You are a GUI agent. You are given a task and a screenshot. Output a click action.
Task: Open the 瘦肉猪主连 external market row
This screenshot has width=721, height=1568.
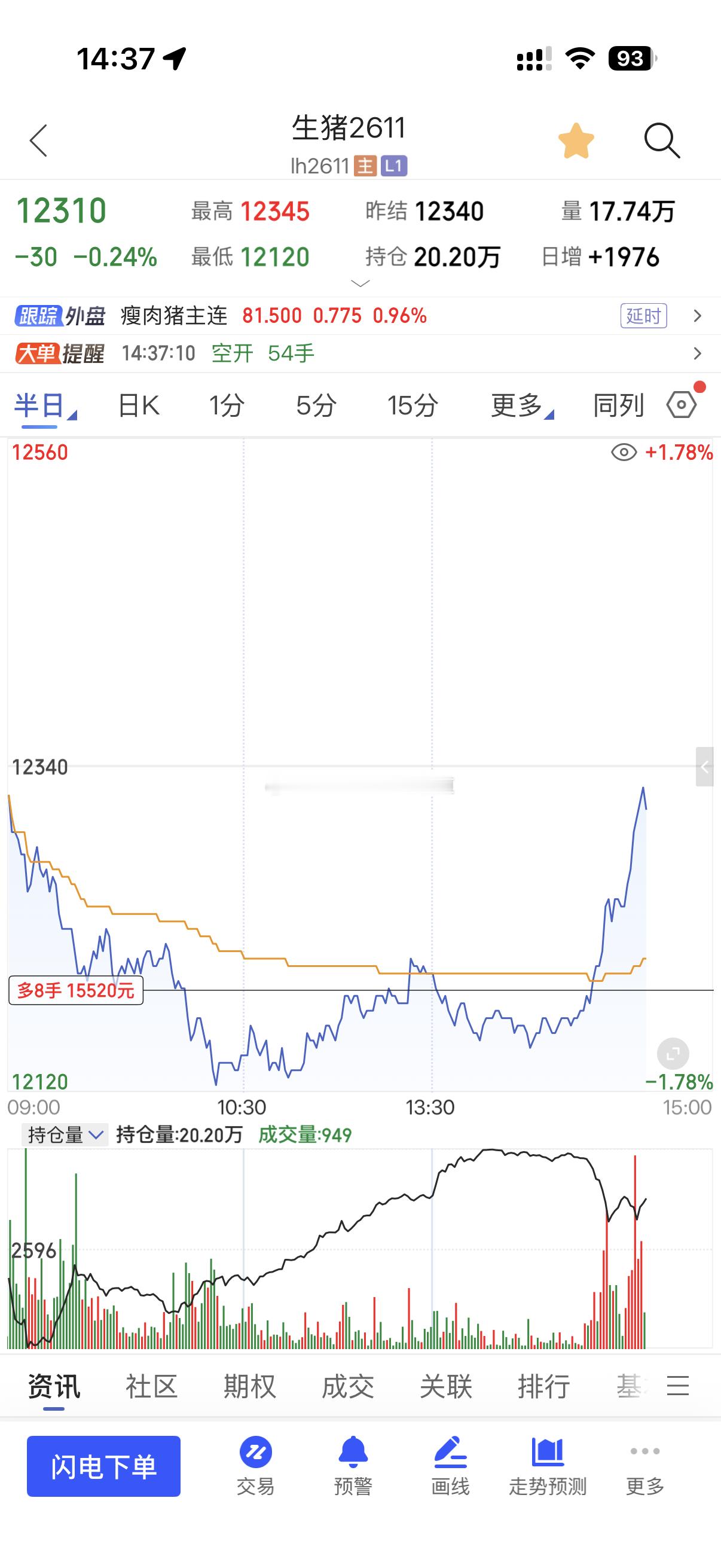point(360,316)
